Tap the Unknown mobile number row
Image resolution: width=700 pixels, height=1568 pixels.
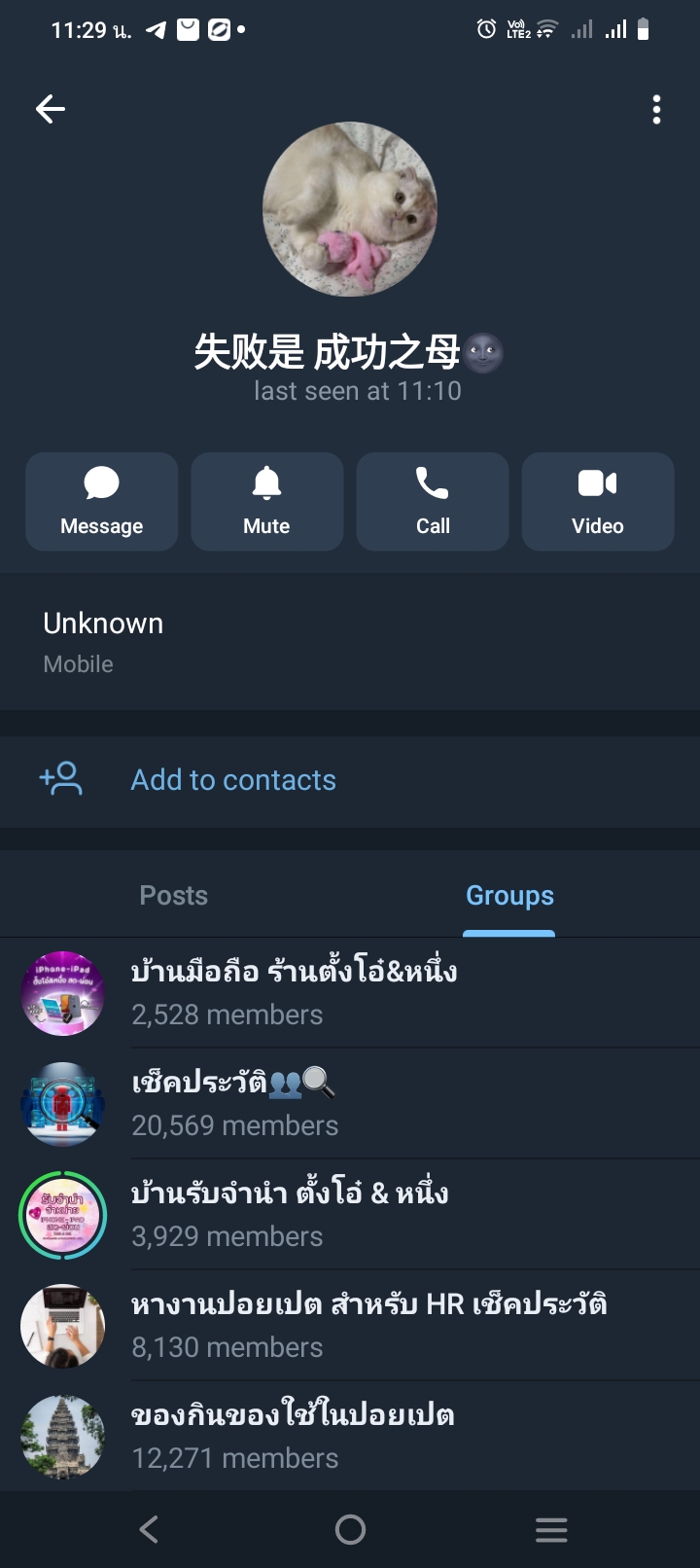(350, 642)
